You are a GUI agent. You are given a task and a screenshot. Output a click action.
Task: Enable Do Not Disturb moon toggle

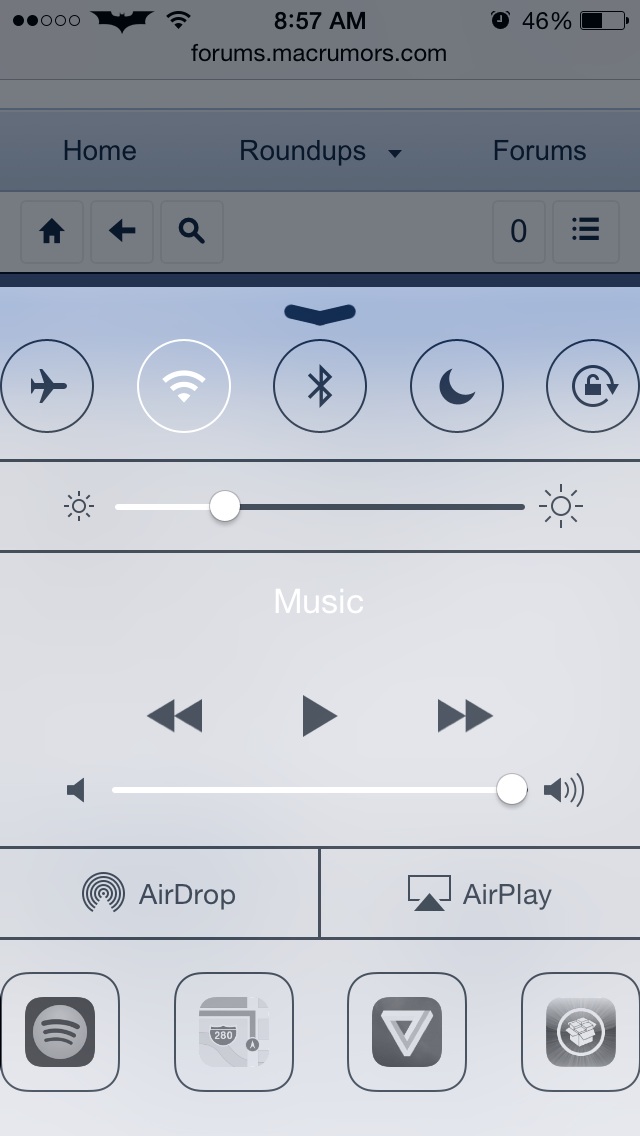click(457, 386)
